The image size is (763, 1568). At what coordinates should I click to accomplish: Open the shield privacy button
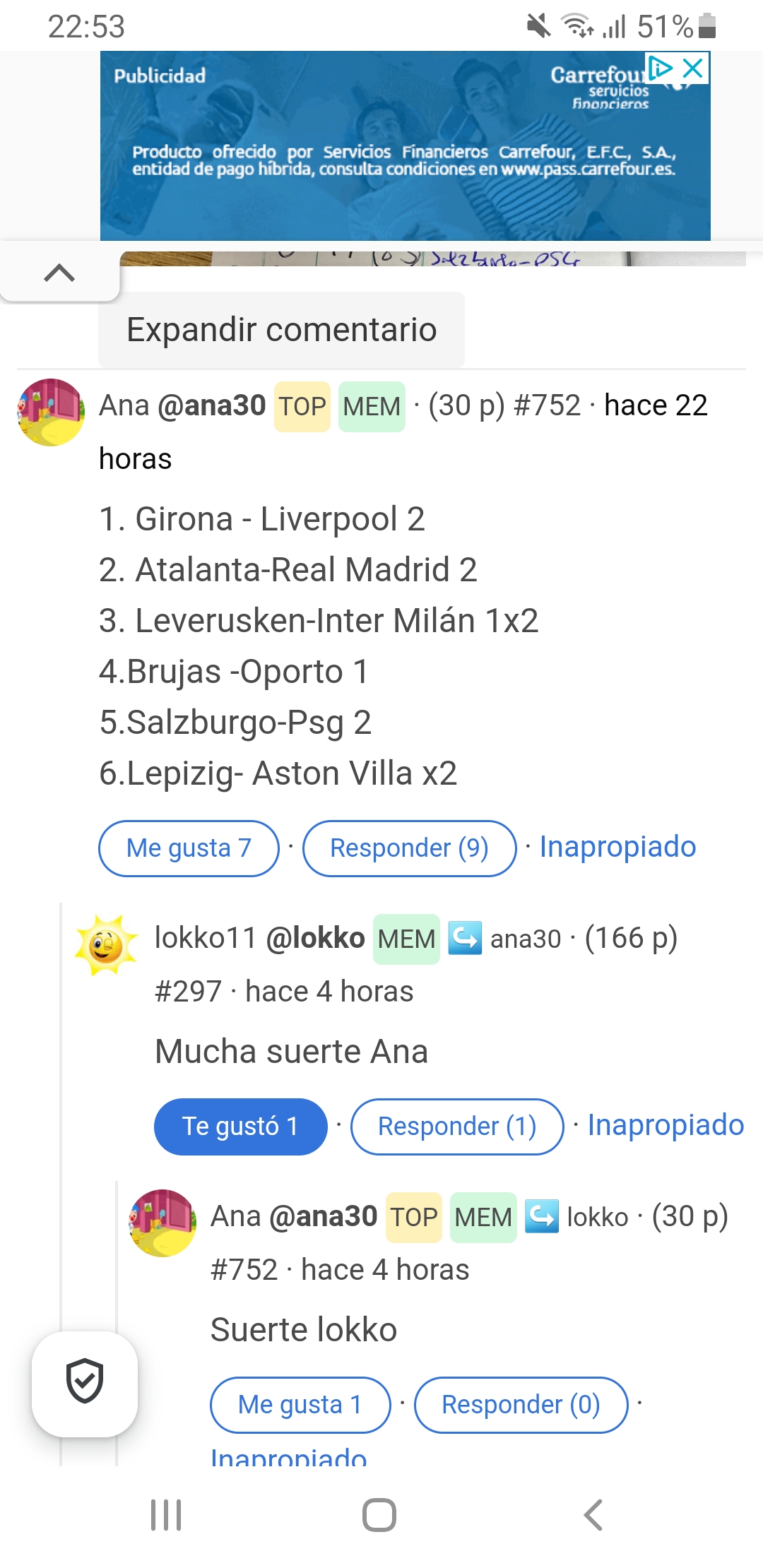85,1384
